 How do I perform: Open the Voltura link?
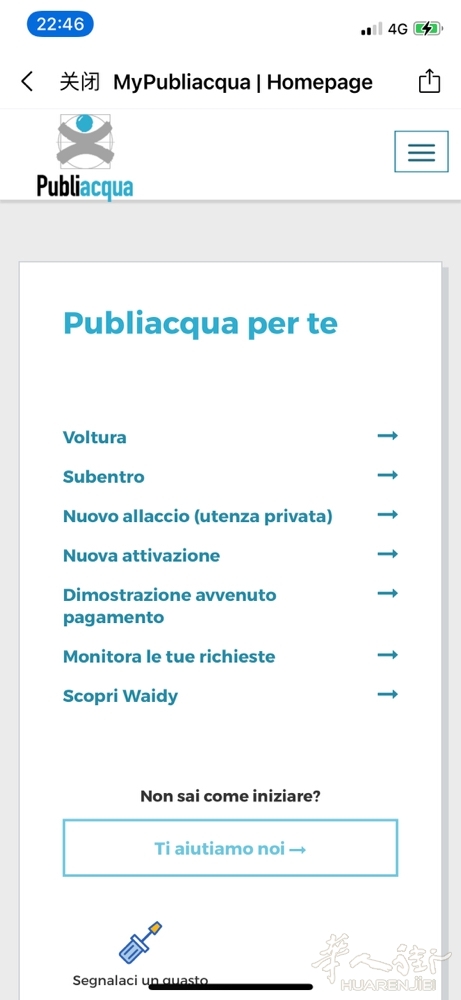pyautogui.click(x=230, y=437)
